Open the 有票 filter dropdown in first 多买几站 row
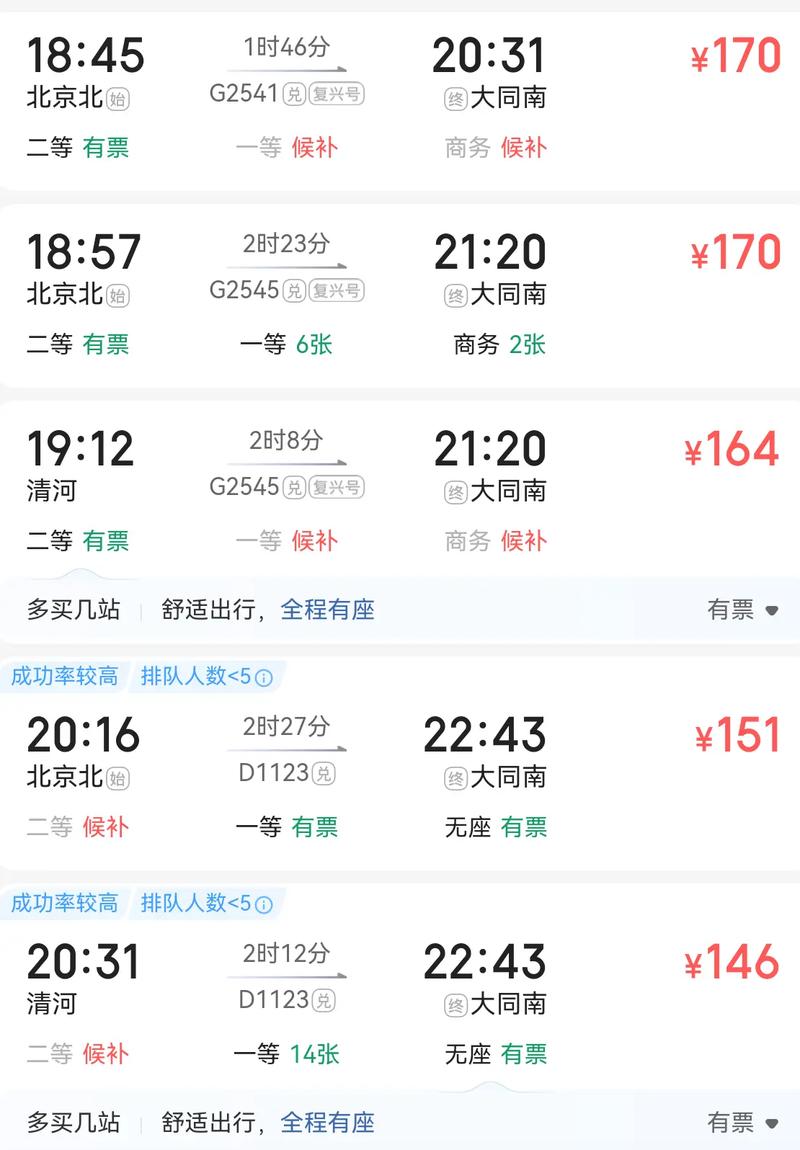Image resolution: width=800 pixels, height=1150 pixels. point(745,609)
